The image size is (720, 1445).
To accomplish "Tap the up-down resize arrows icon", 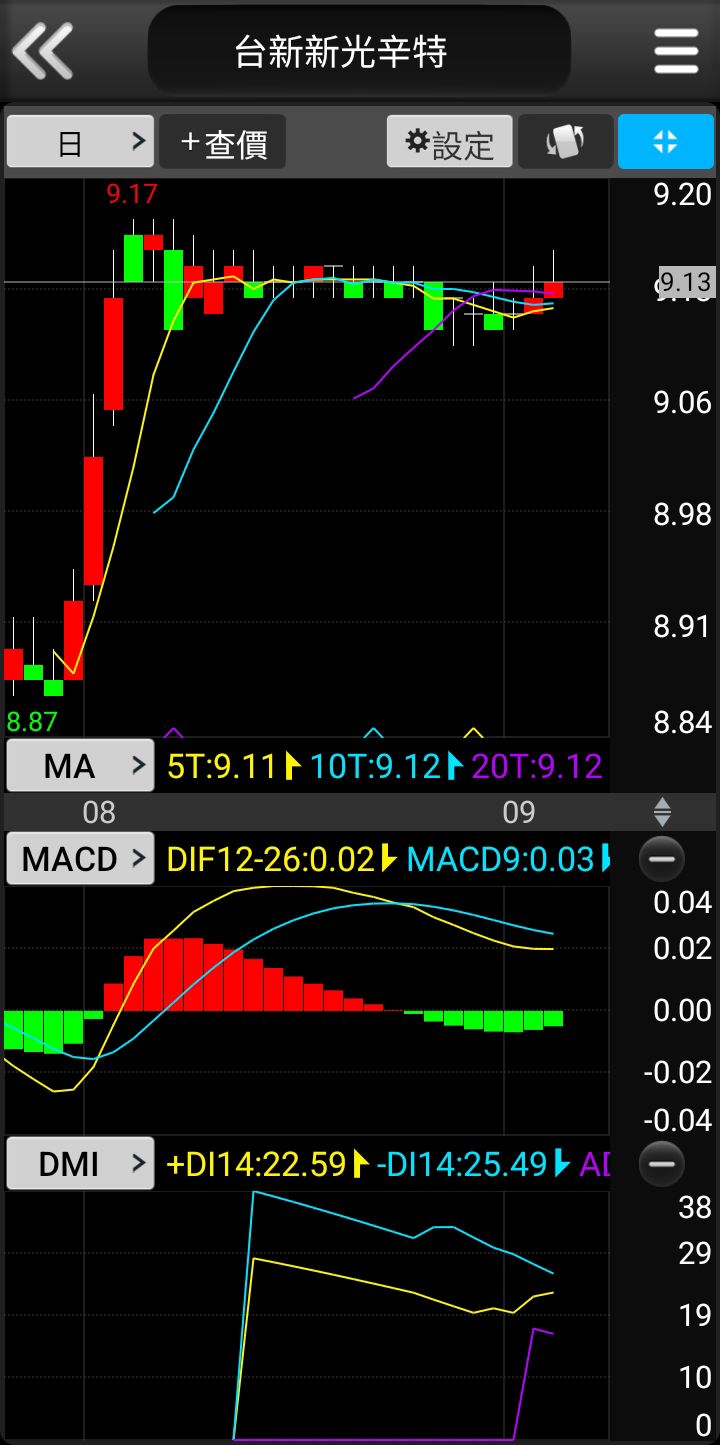I will pos(661,811).
